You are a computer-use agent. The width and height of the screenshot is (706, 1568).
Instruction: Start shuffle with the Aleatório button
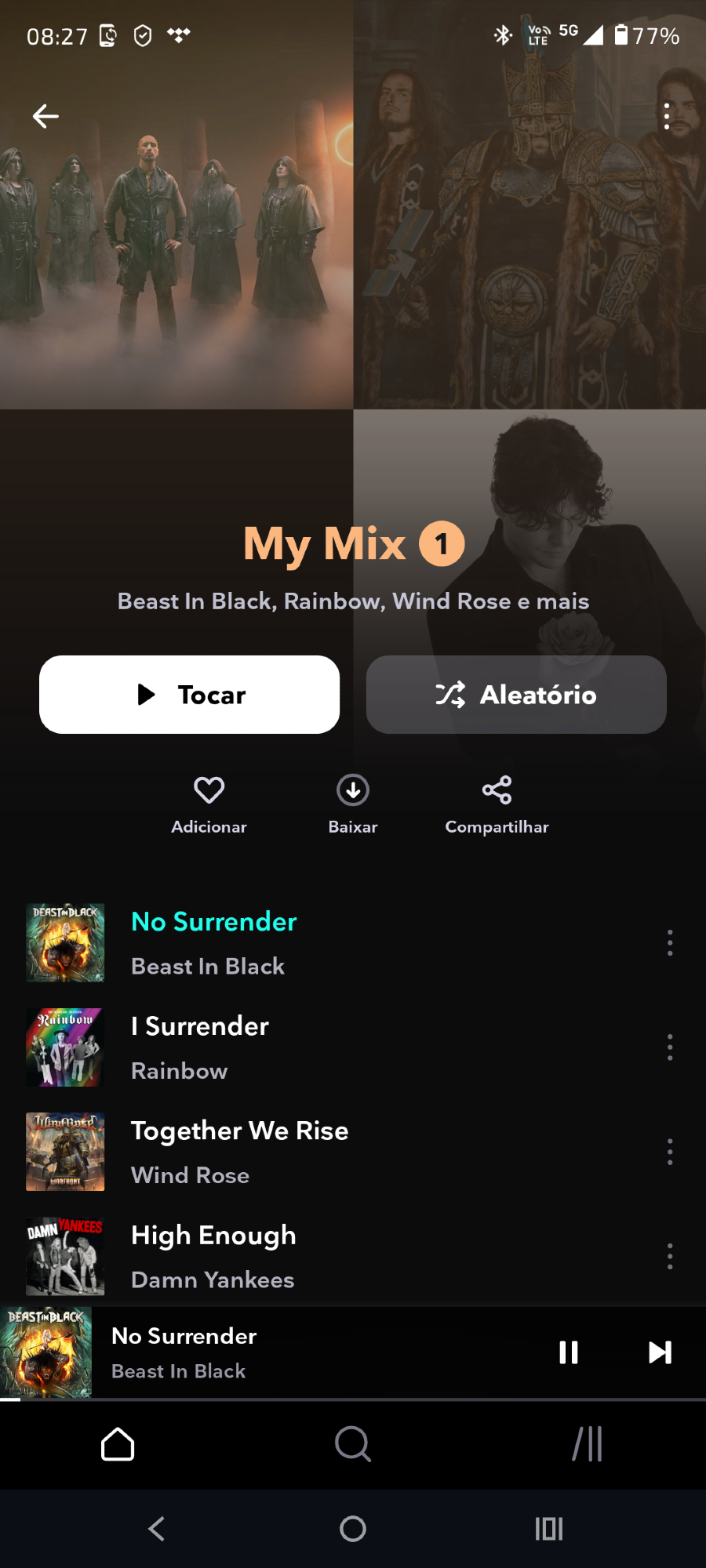[x=516, y=695]
